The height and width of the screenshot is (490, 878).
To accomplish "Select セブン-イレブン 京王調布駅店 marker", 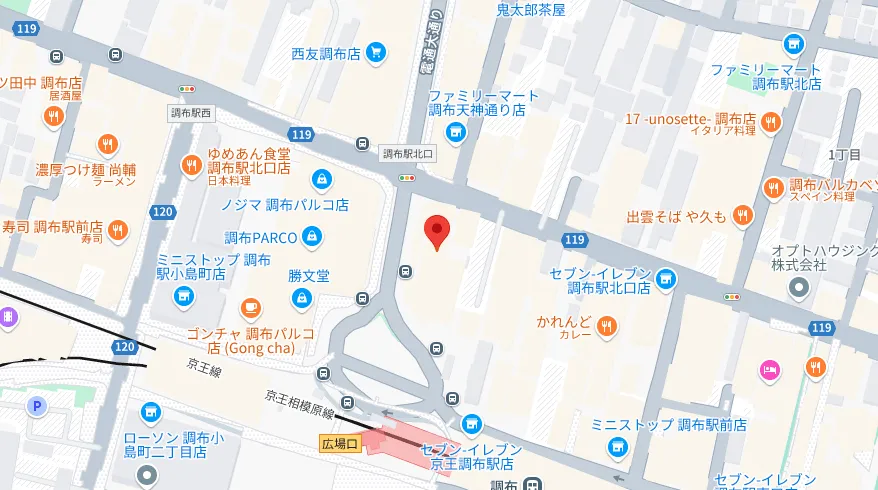I will coord(471,424).
